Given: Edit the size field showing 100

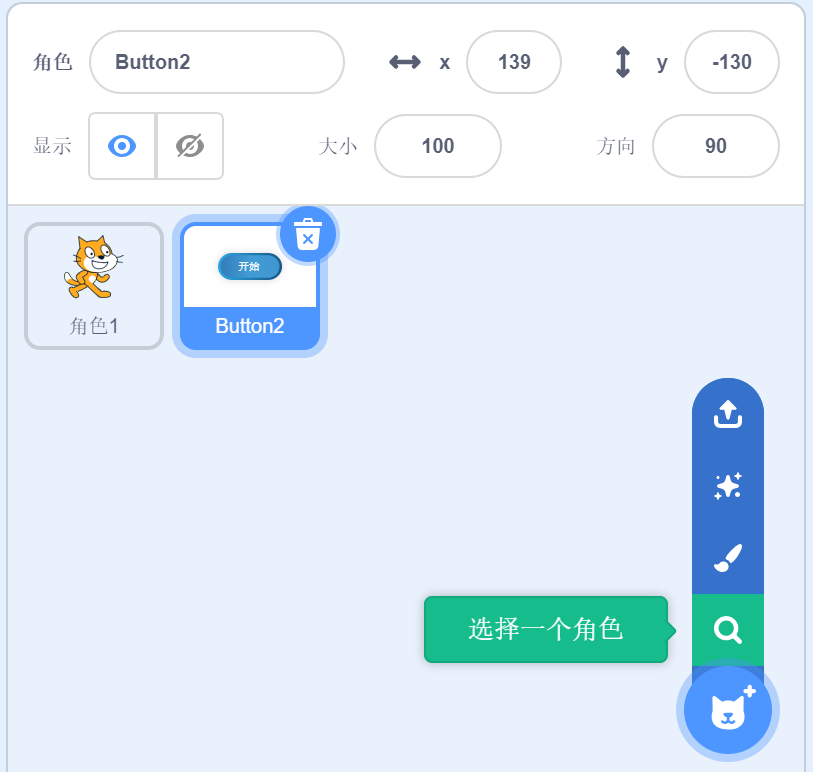Looking at the screenshot, I should [437, 146].
